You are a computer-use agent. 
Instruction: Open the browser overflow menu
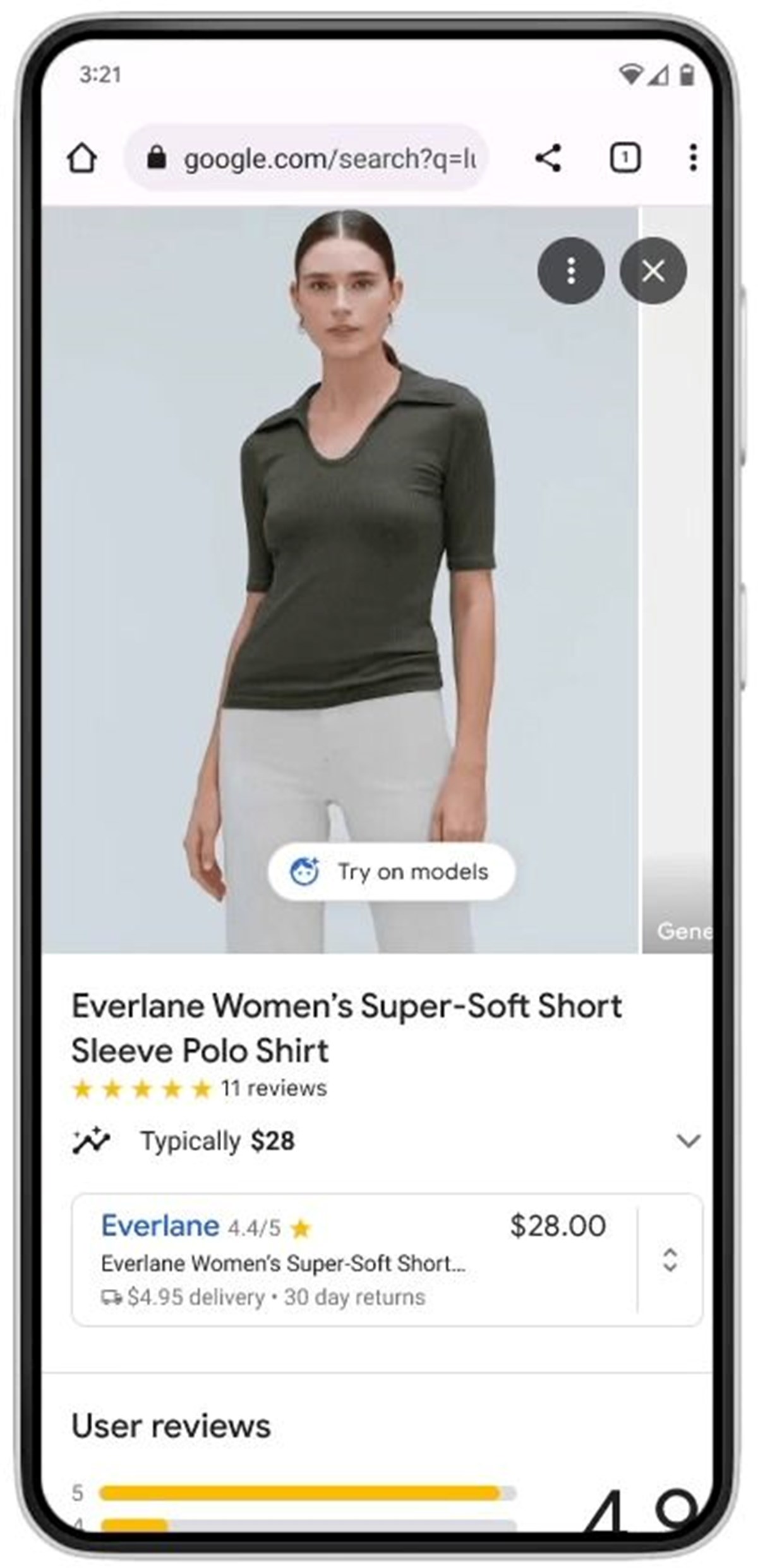(693, 158)
